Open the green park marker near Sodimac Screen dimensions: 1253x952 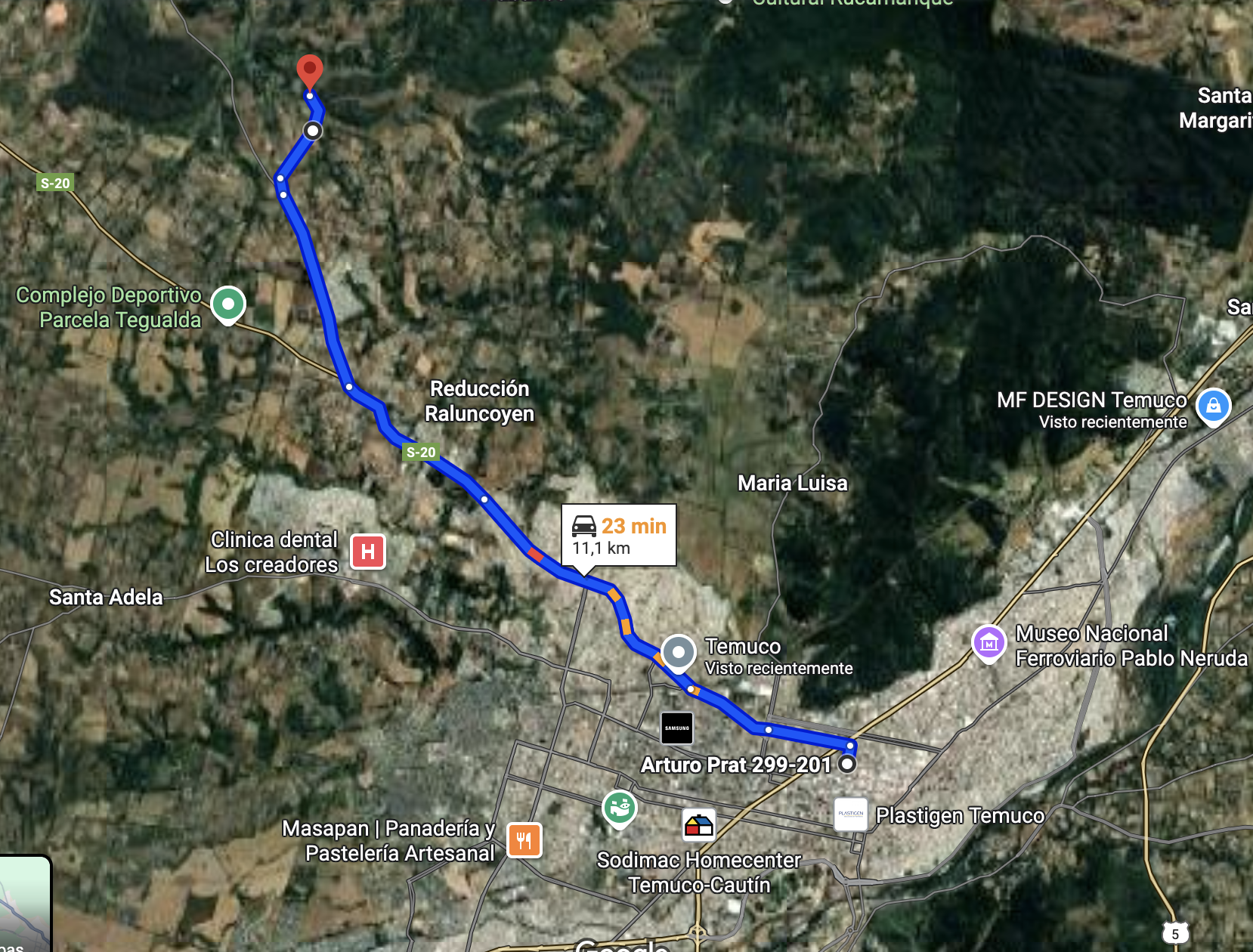[620, 808]
